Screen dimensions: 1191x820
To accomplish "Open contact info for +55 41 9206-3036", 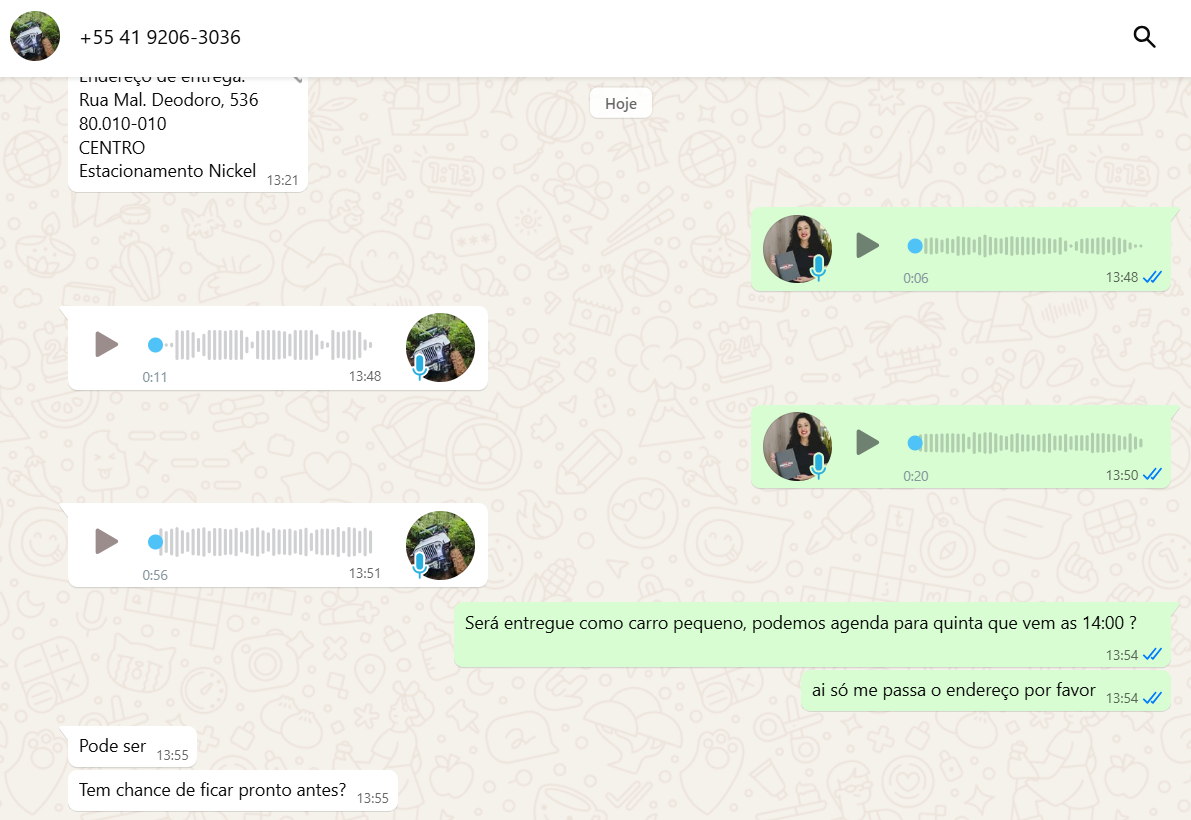I will coord(160,38).
